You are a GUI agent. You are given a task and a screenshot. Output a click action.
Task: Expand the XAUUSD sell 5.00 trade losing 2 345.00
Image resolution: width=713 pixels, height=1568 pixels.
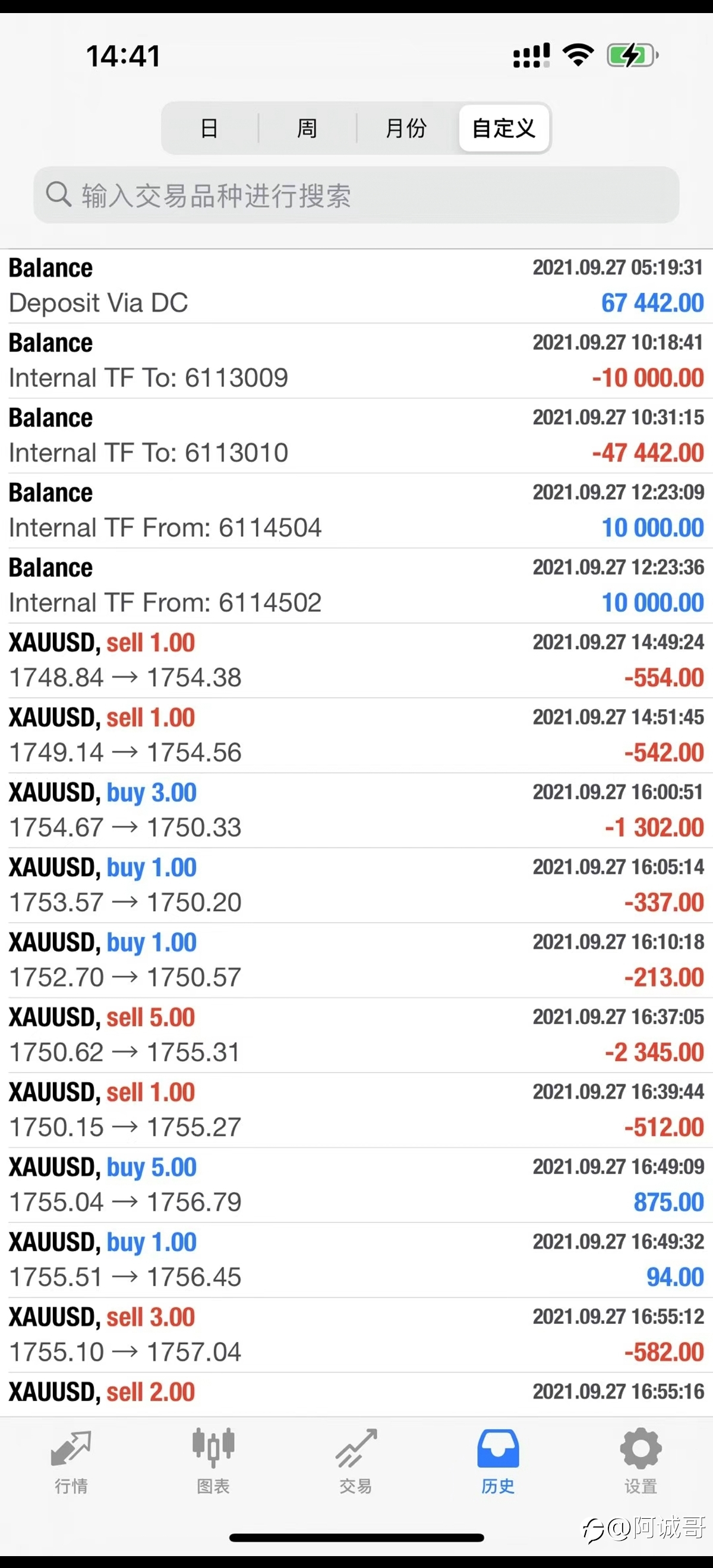pos(356,1035)
